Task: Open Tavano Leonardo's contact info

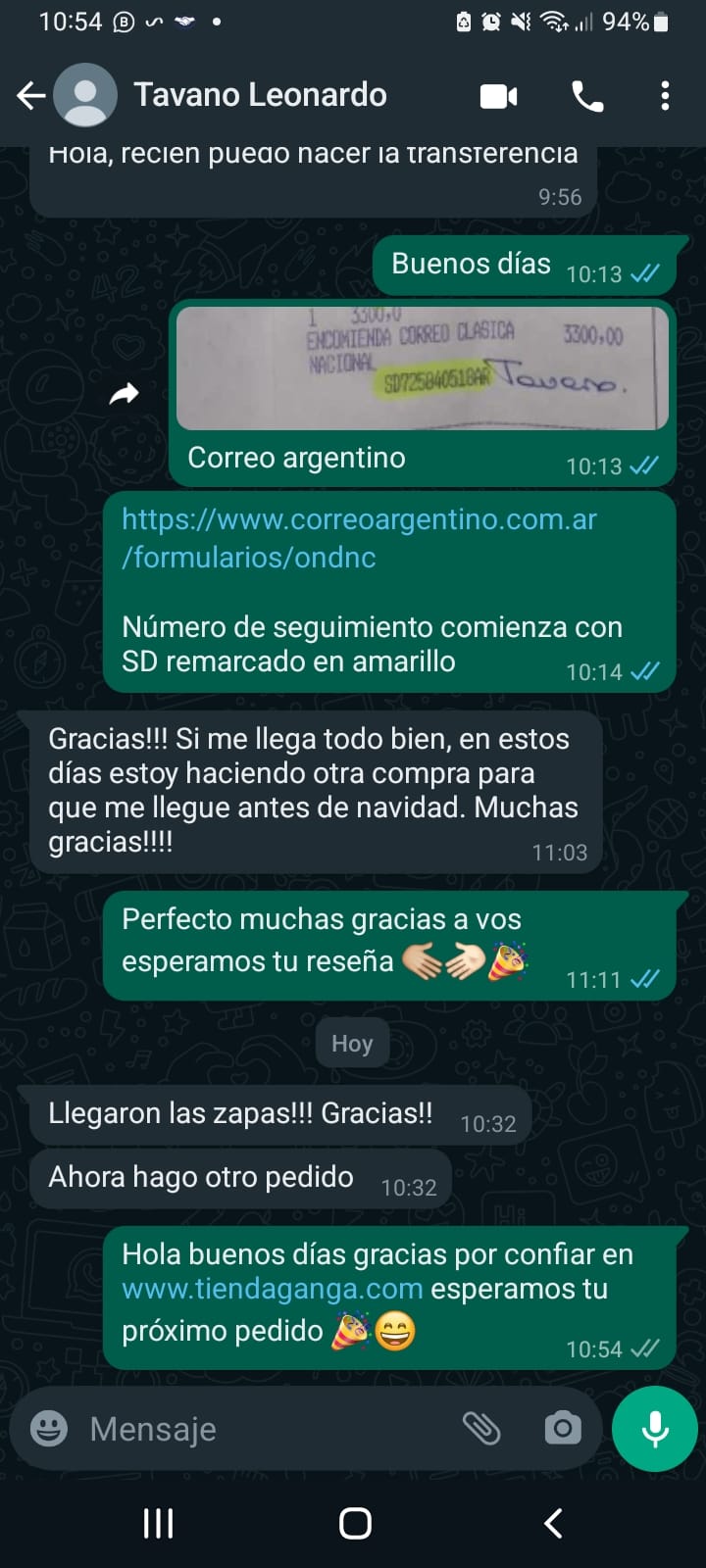Action: tap(260, 95)
